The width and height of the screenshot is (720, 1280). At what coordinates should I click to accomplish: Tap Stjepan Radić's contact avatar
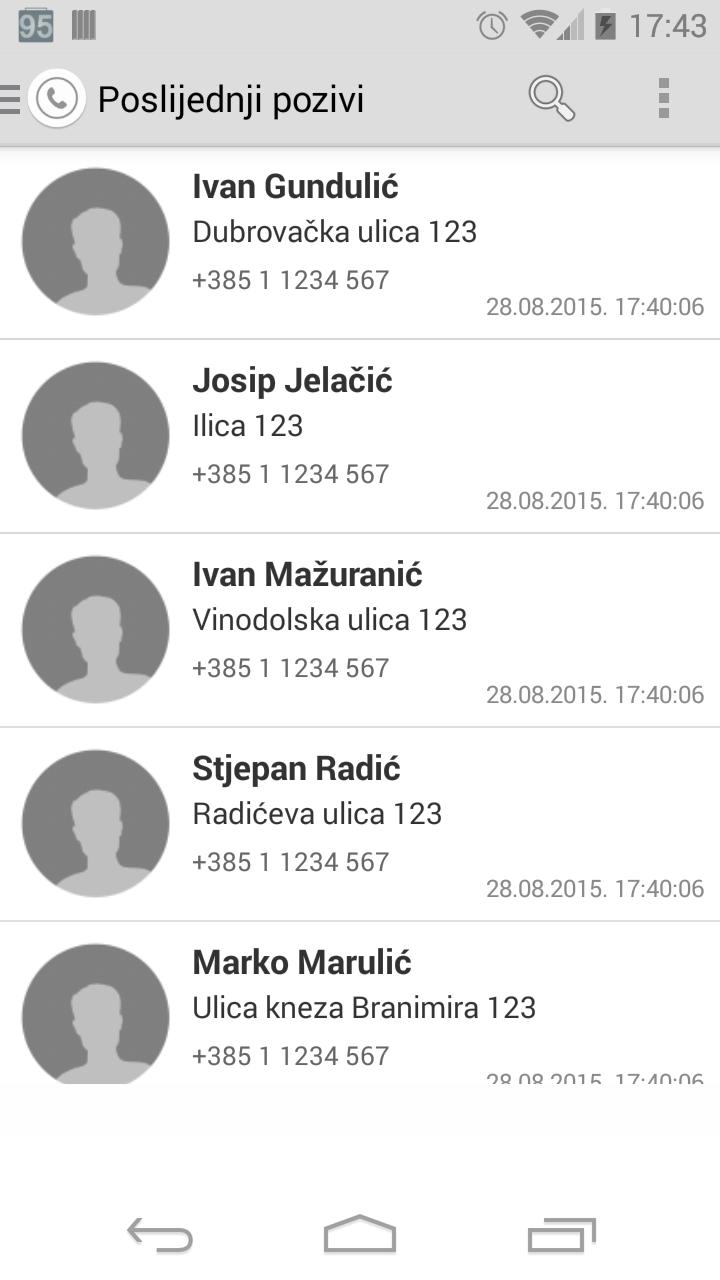[95, 822]
